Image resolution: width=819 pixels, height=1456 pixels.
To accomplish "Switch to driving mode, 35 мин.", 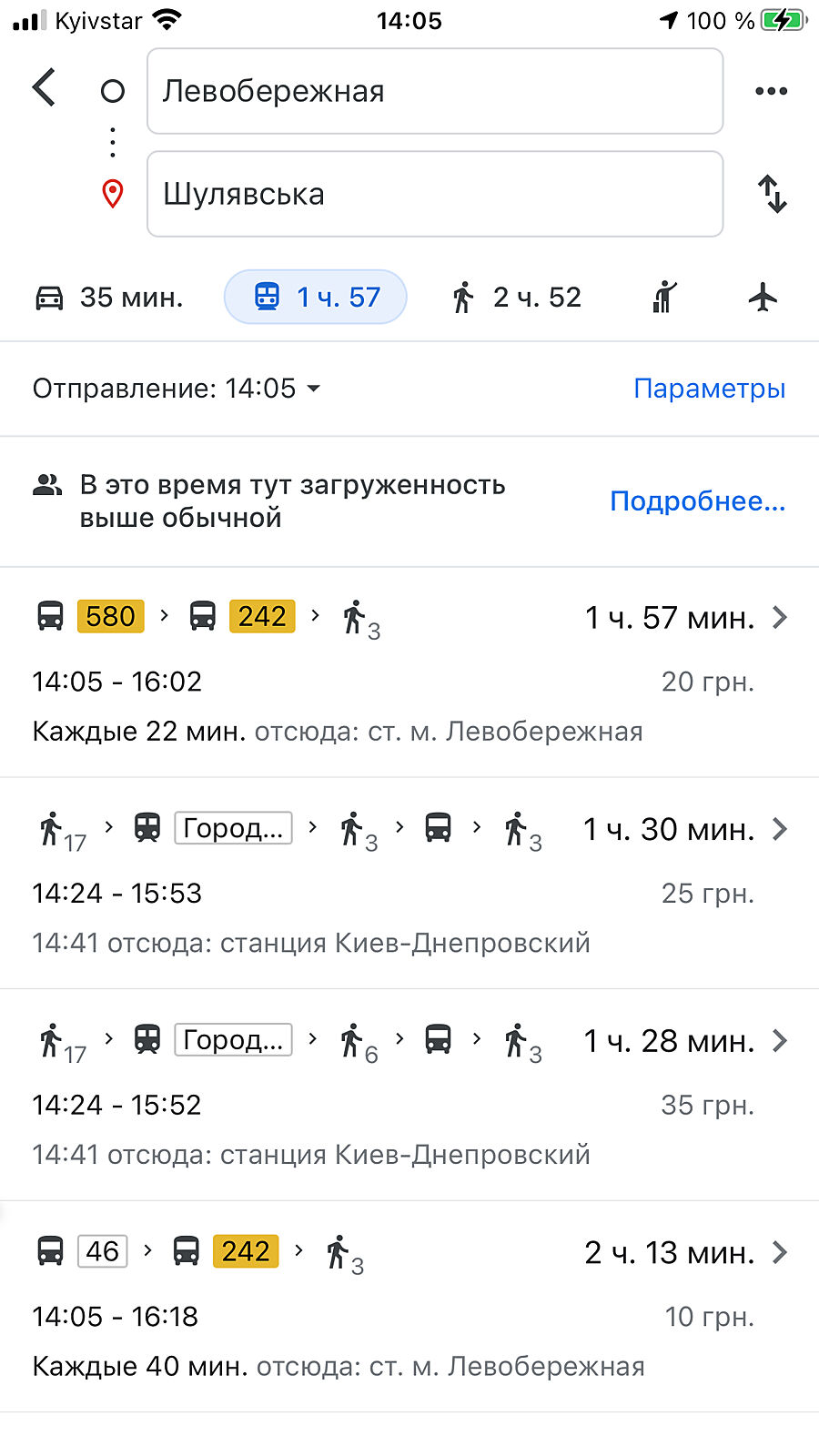I will pos(109,298).
